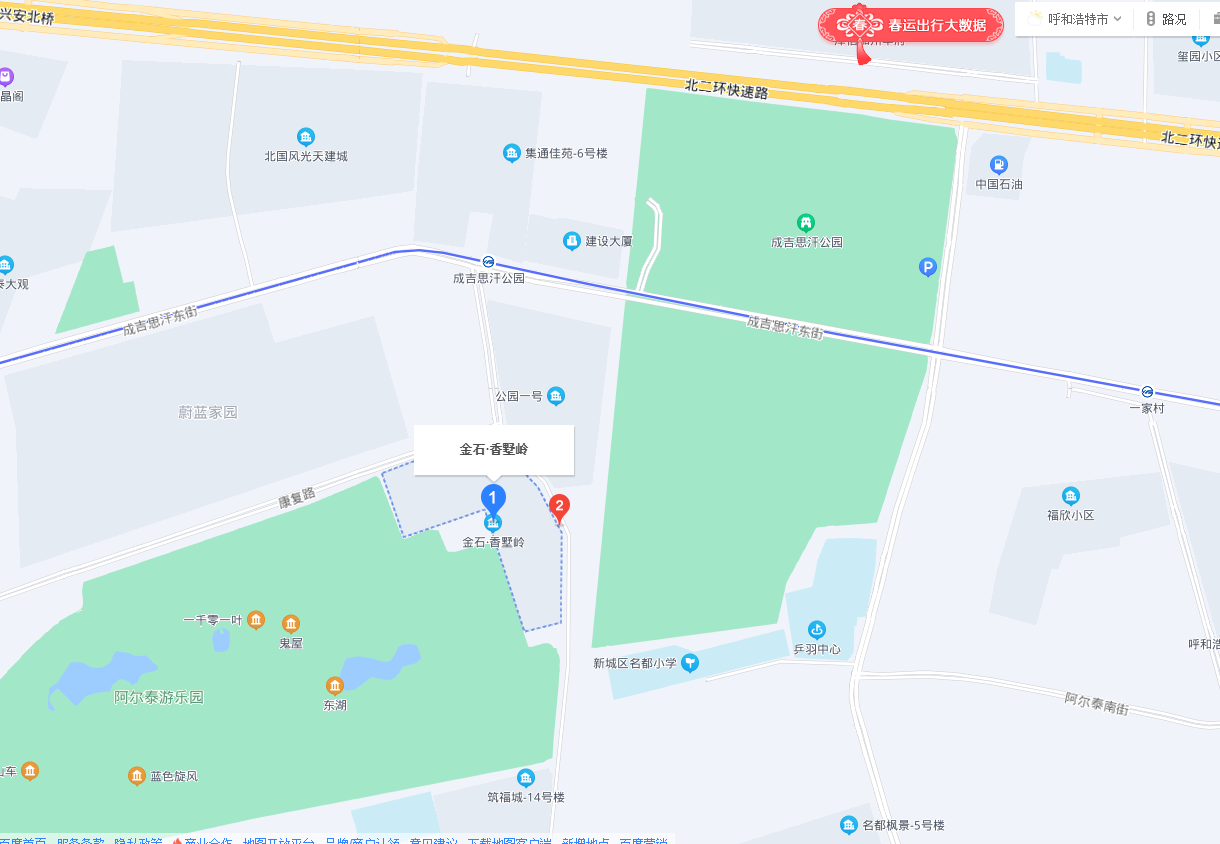Tap the 乒羽中心 sports marker
This screenshot has width=1220, height=844.
pyautogui.click(x=817, y=629)
